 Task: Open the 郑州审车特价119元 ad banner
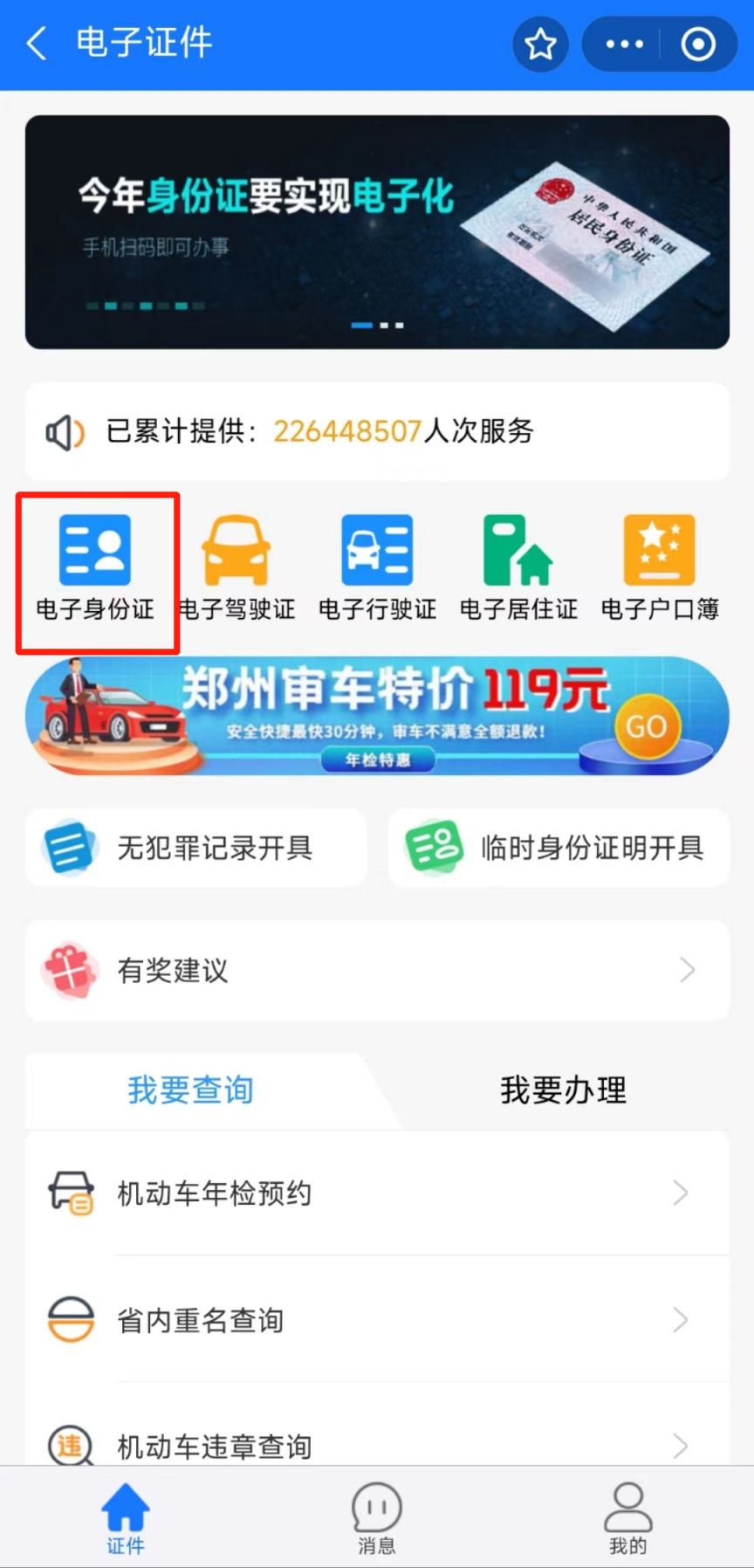click(377, 716)
